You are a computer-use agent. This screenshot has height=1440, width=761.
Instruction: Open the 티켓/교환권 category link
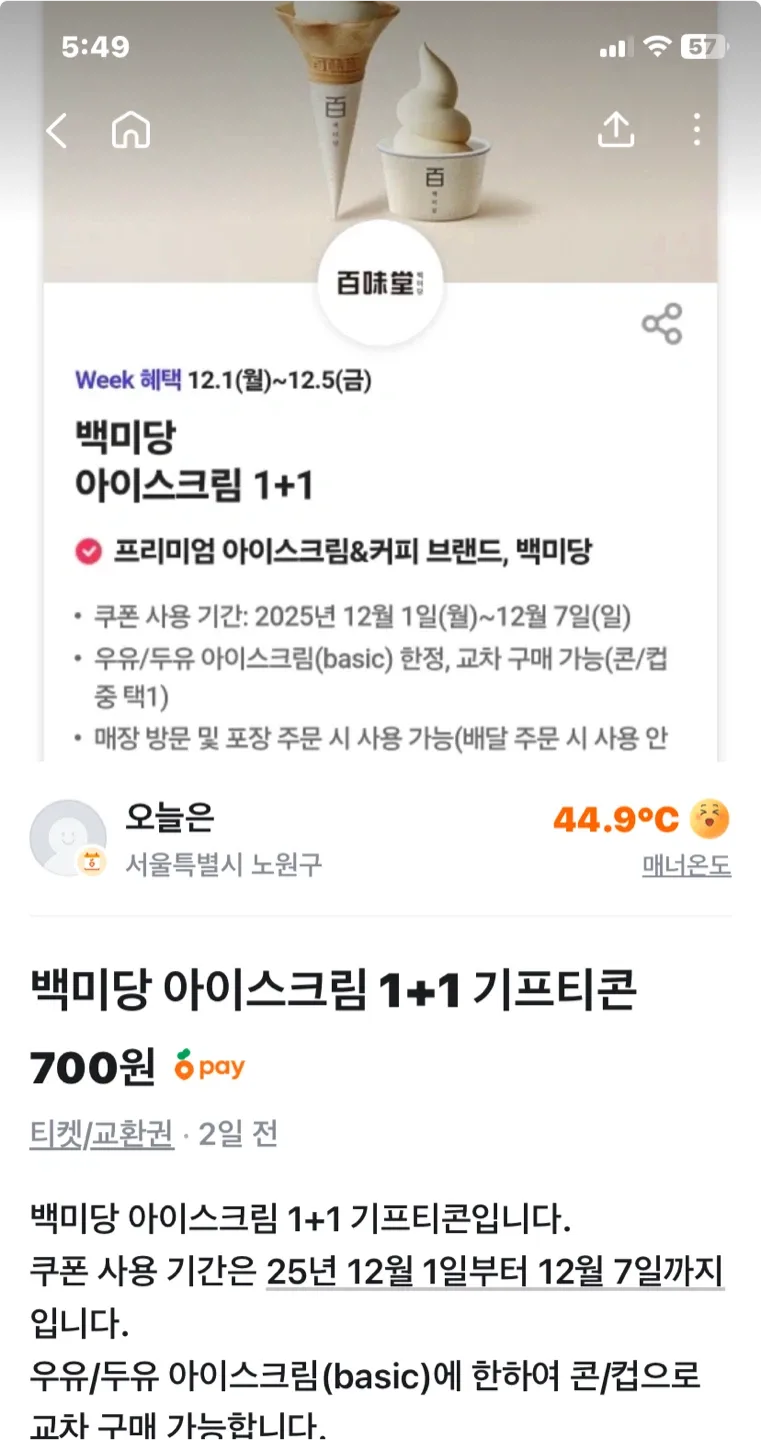tap(102, 1134)
